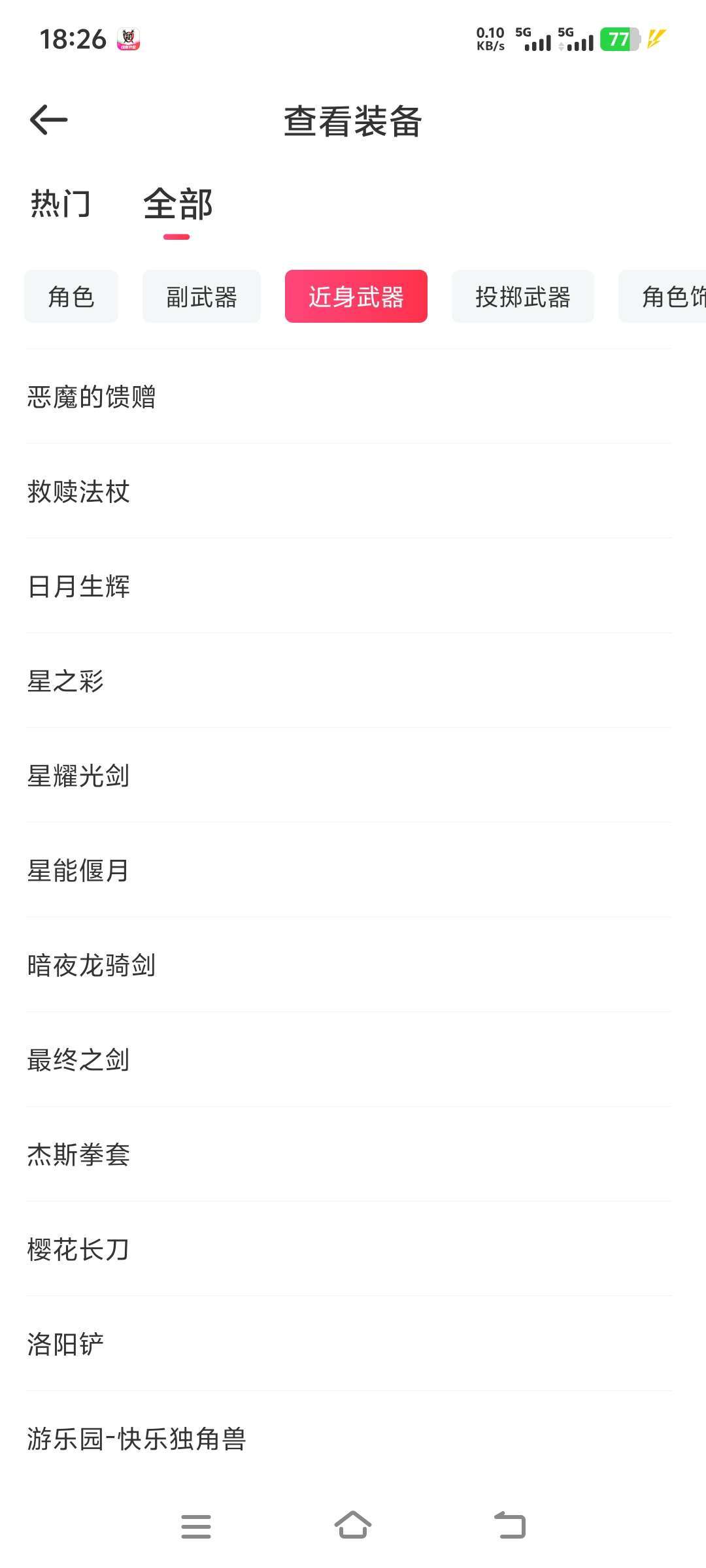Open 杰斯拳套 item
Viewport: 706px width, 1568px height.
point(78,1154)
